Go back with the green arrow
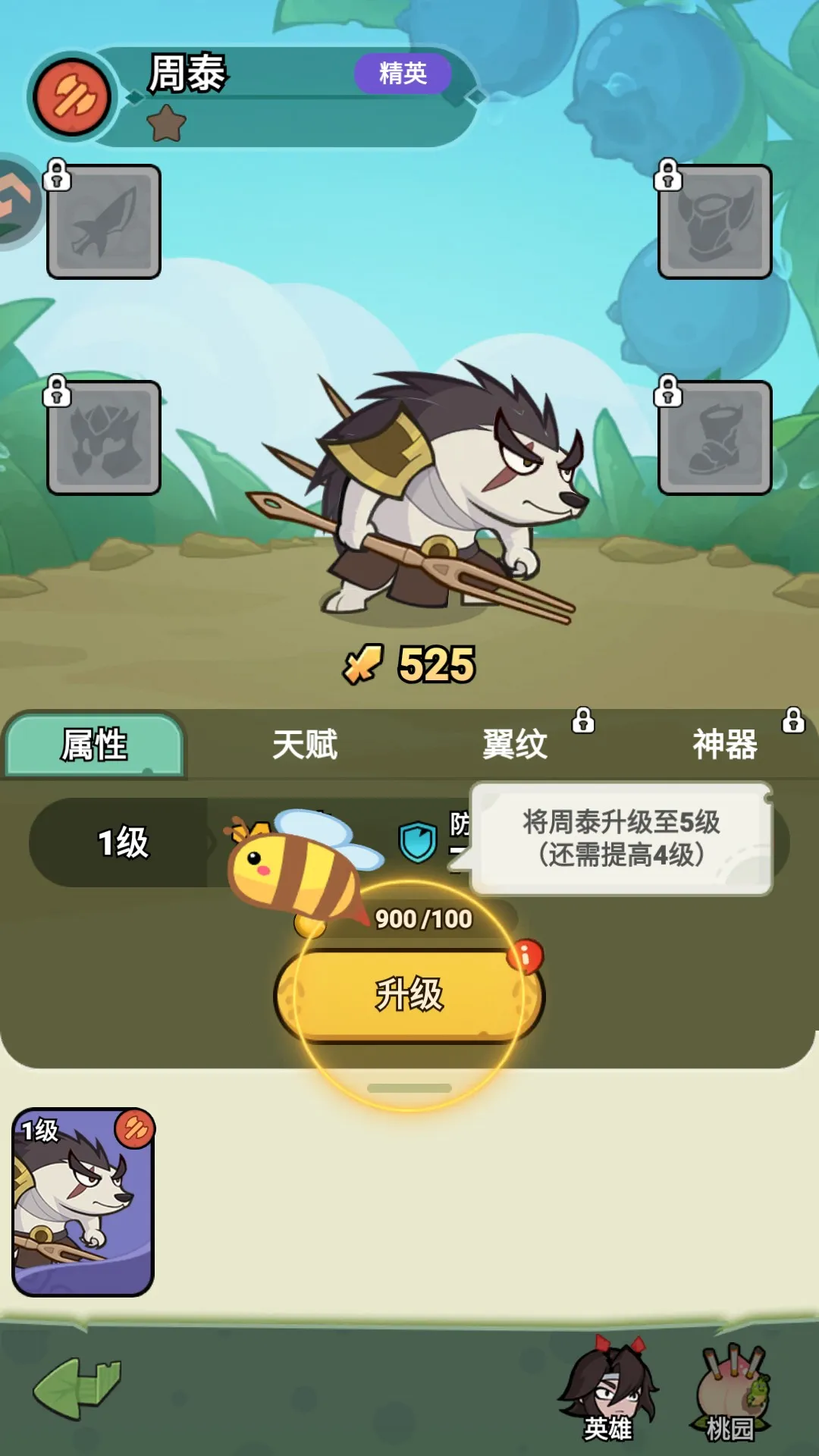The width and height of the screenshot is (819, 1456). point(77,1389)
